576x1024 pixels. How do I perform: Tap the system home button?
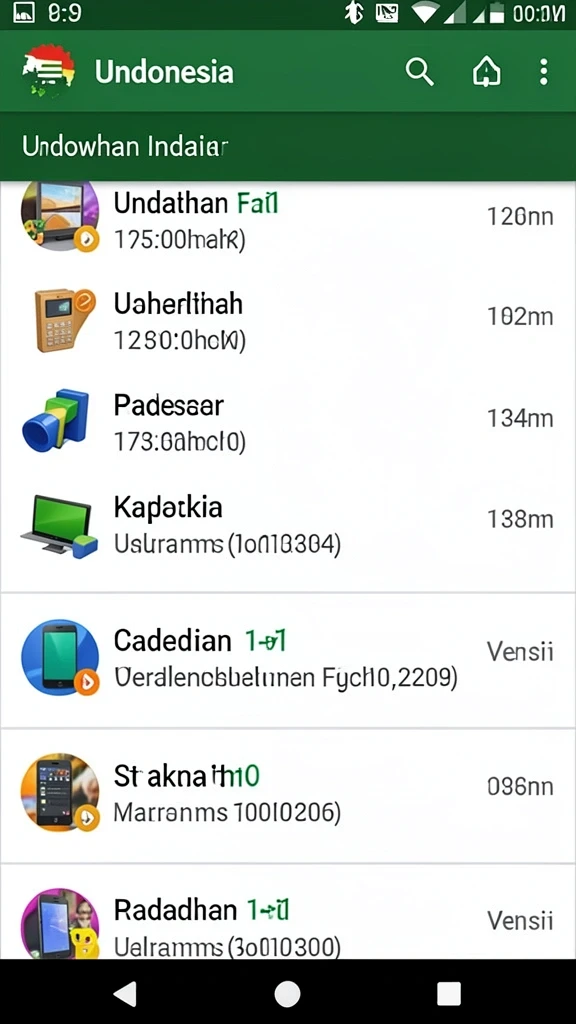(x=287, y=993)
